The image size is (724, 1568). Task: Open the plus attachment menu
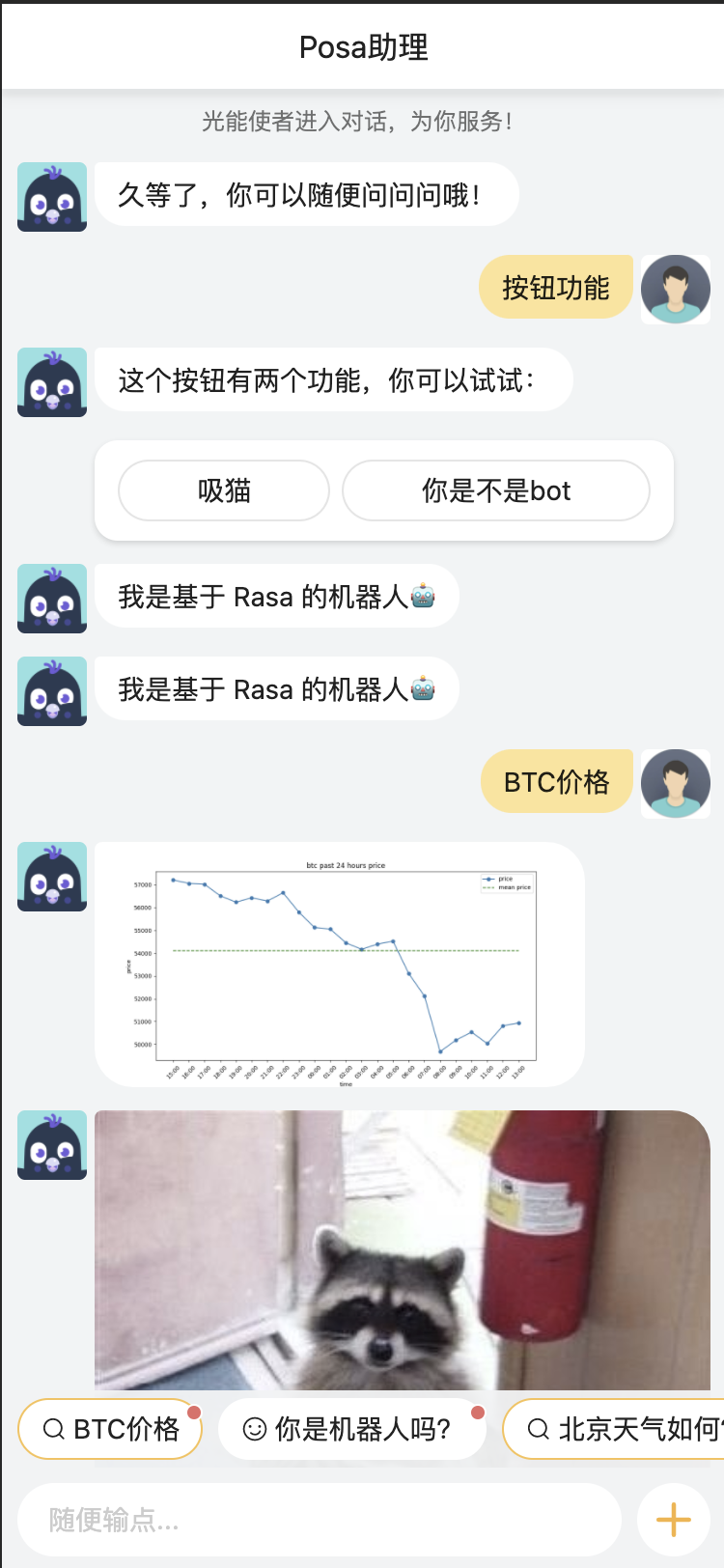[673, 1520]
